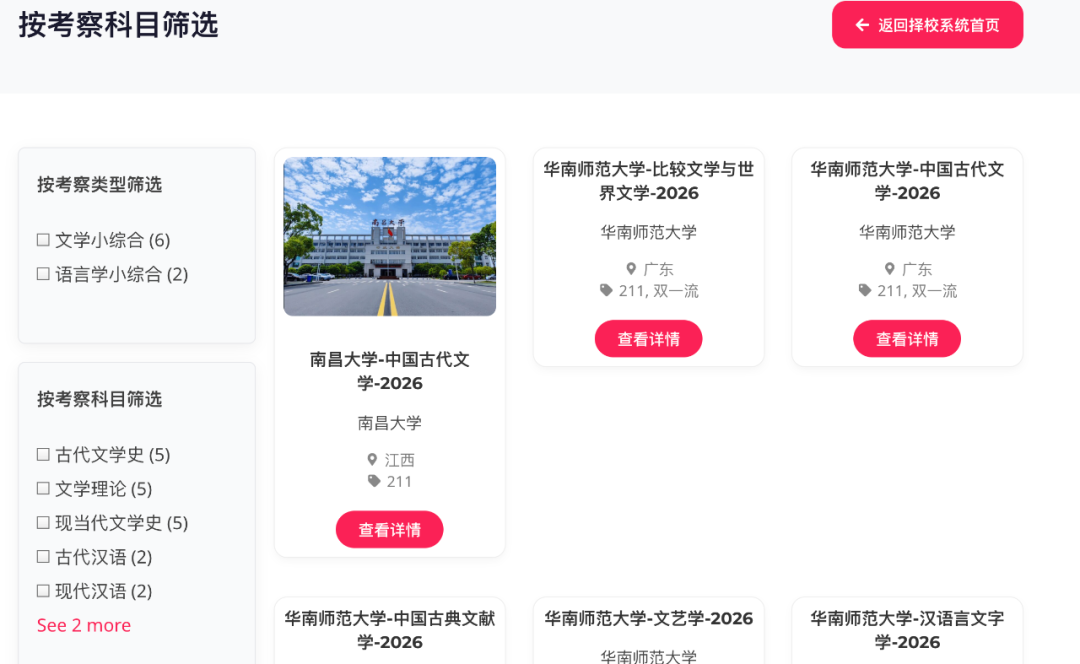
Task: Tick the 古代汉语 checkbox
Action: [x=43, y=557]
